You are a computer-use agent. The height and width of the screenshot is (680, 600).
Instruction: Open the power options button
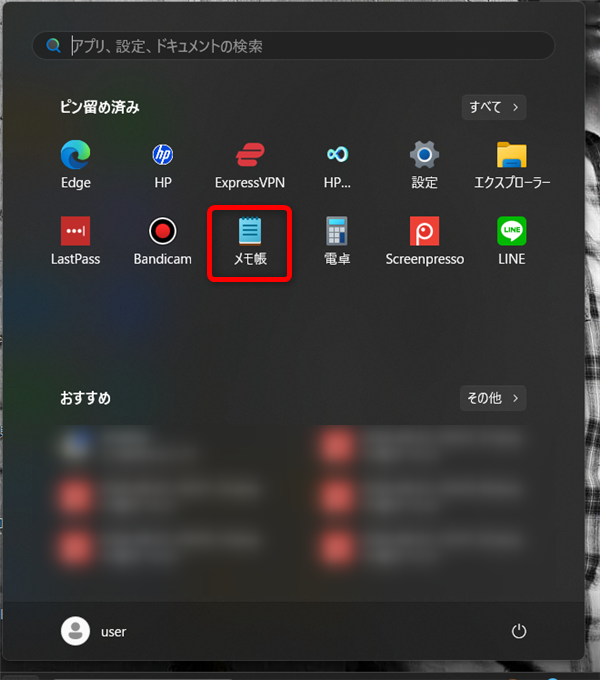click(x=518, y=631)
